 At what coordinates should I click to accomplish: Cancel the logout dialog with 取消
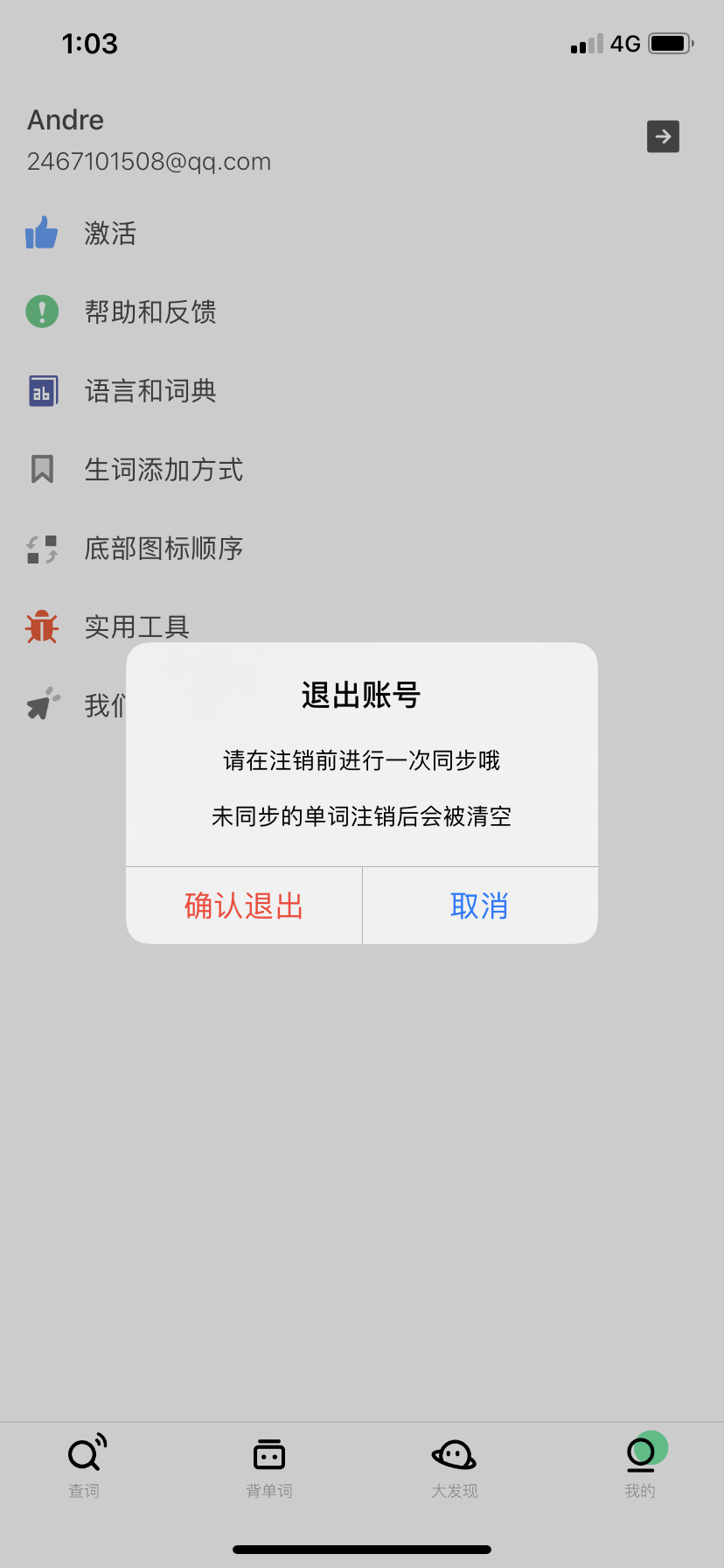click(479, 906)
